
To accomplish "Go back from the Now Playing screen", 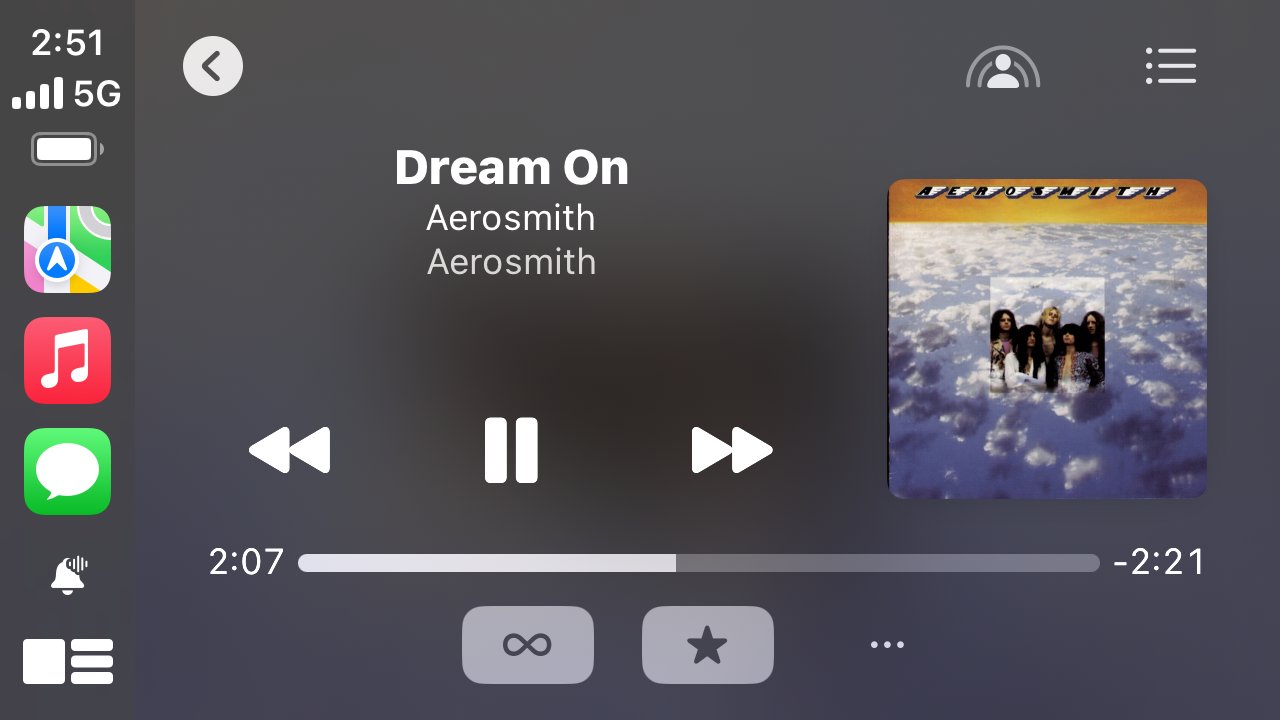I will coord(213,66).
